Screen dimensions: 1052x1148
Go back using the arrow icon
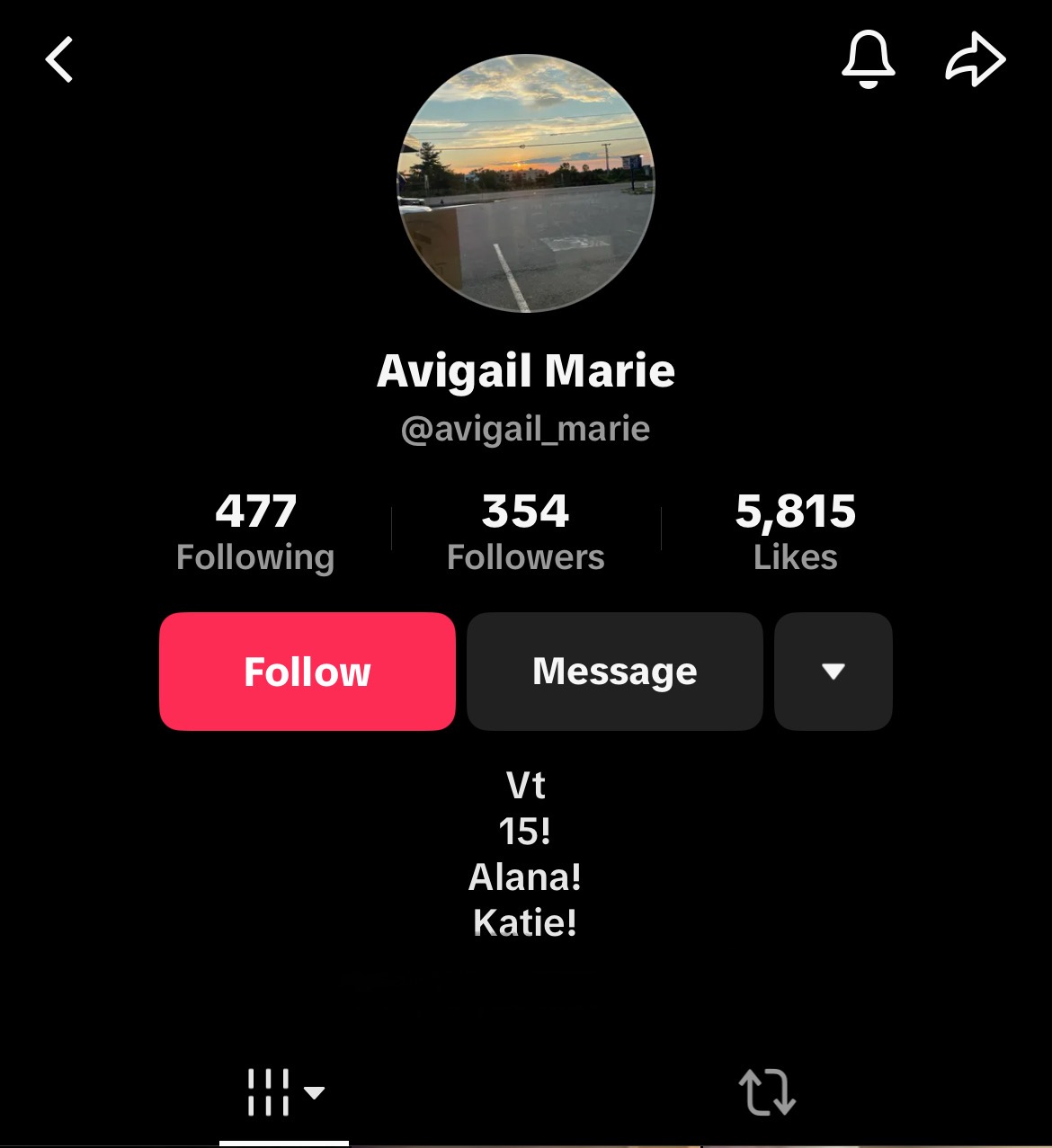(x=59, y=60)
